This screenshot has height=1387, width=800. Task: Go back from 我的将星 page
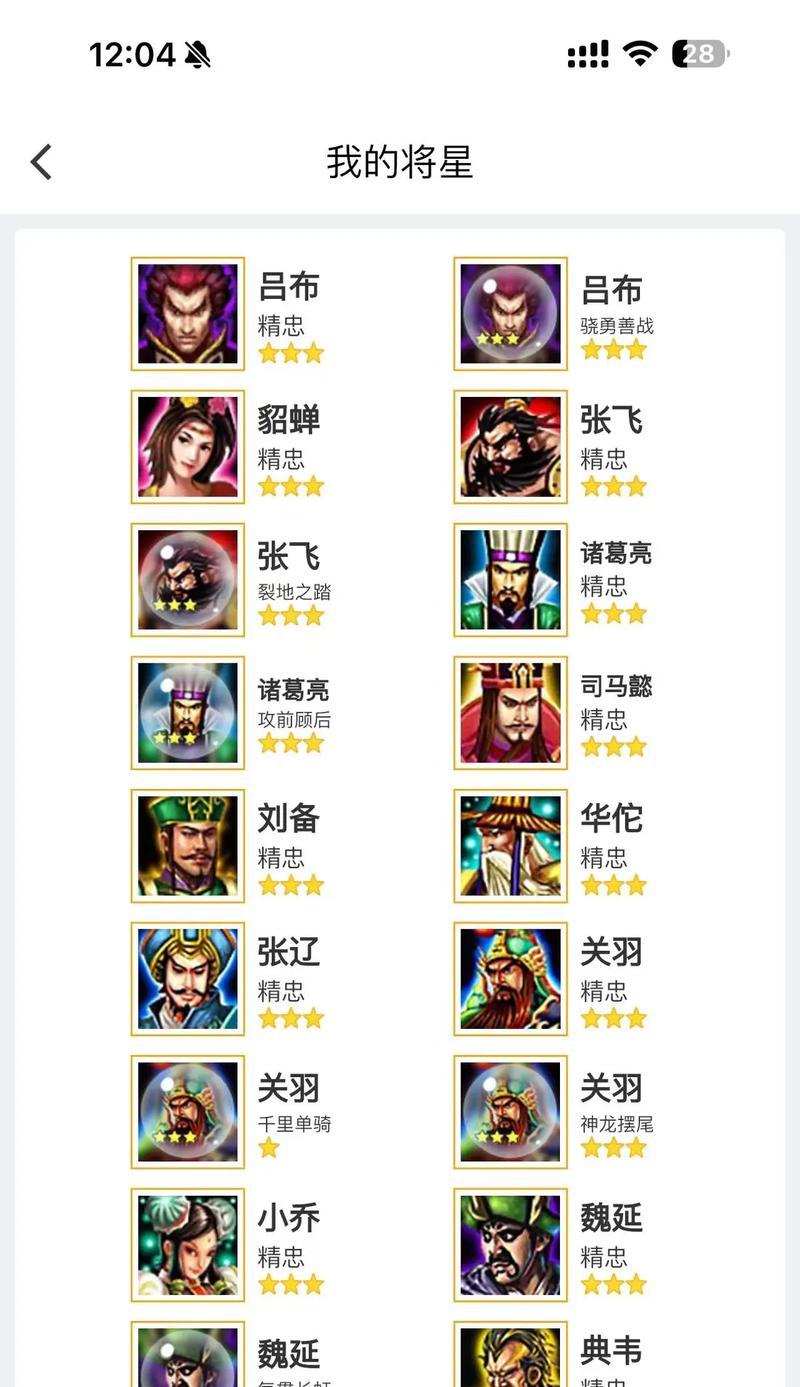coord(41,161)
